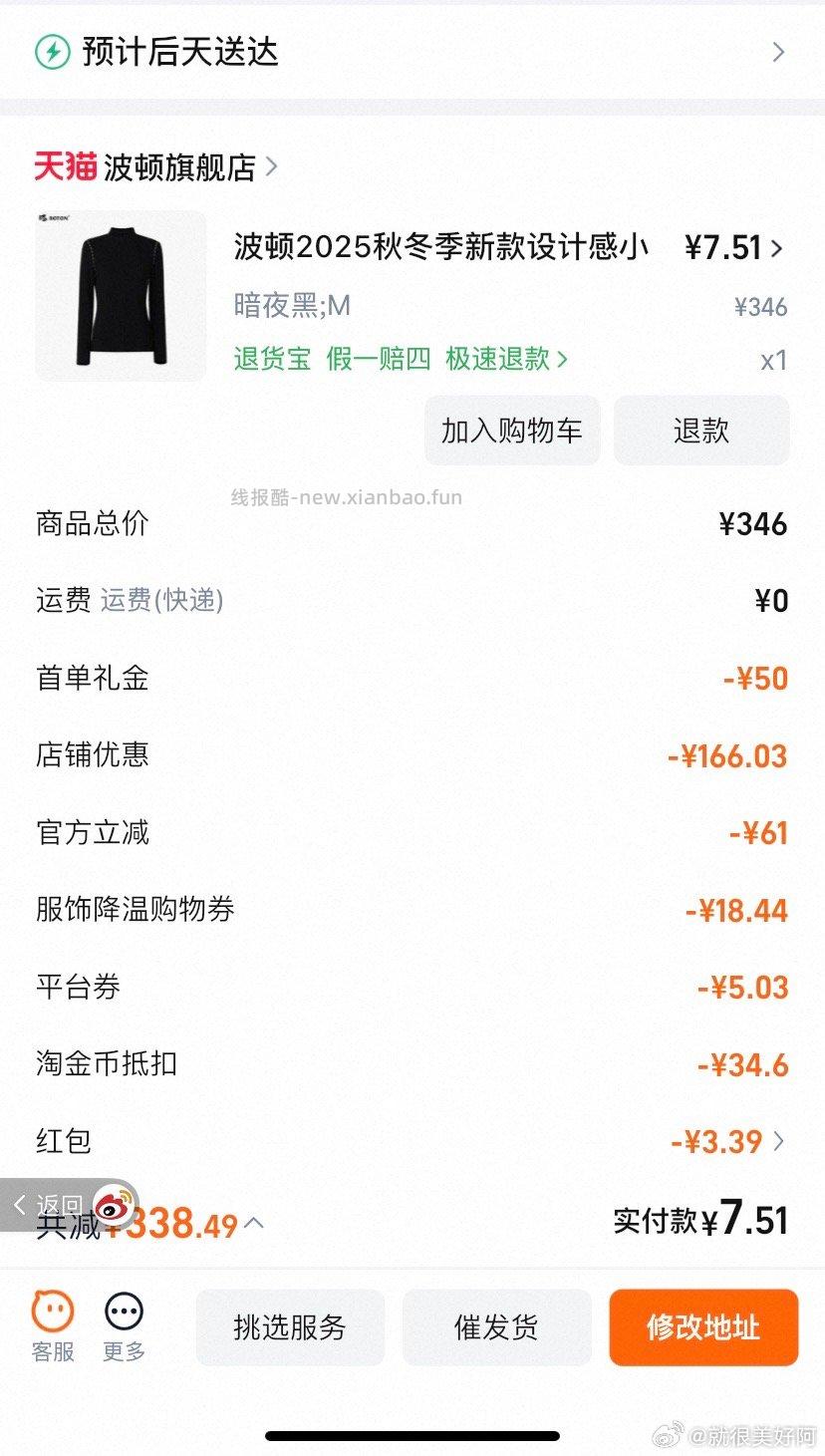Image resolution: width=825 pixels, height=1456 pixels.
Task: Click the 退款 refund button
Action: [x=701, y=431]
